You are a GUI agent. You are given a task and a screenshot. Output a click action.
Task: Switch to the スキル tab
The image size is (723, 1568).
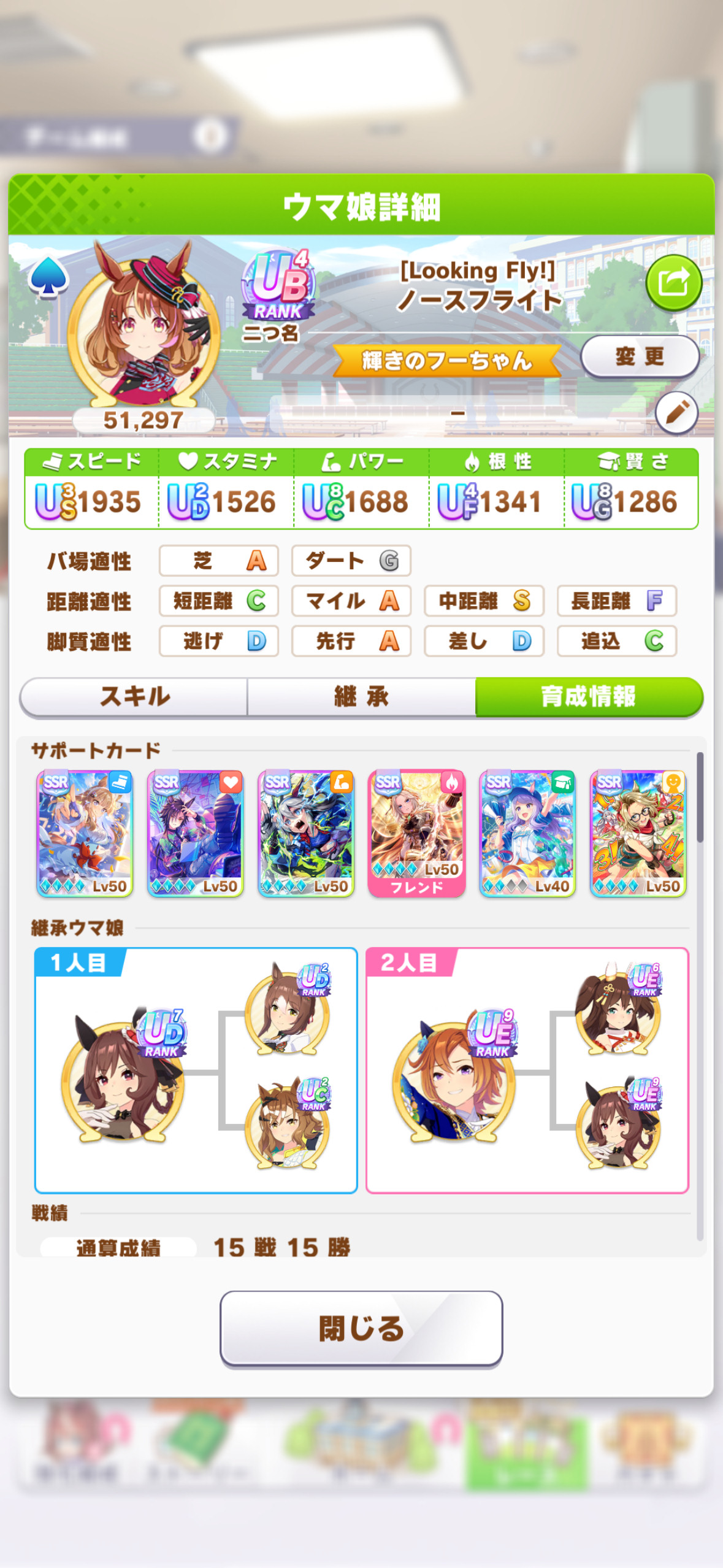tap(134, 696)
